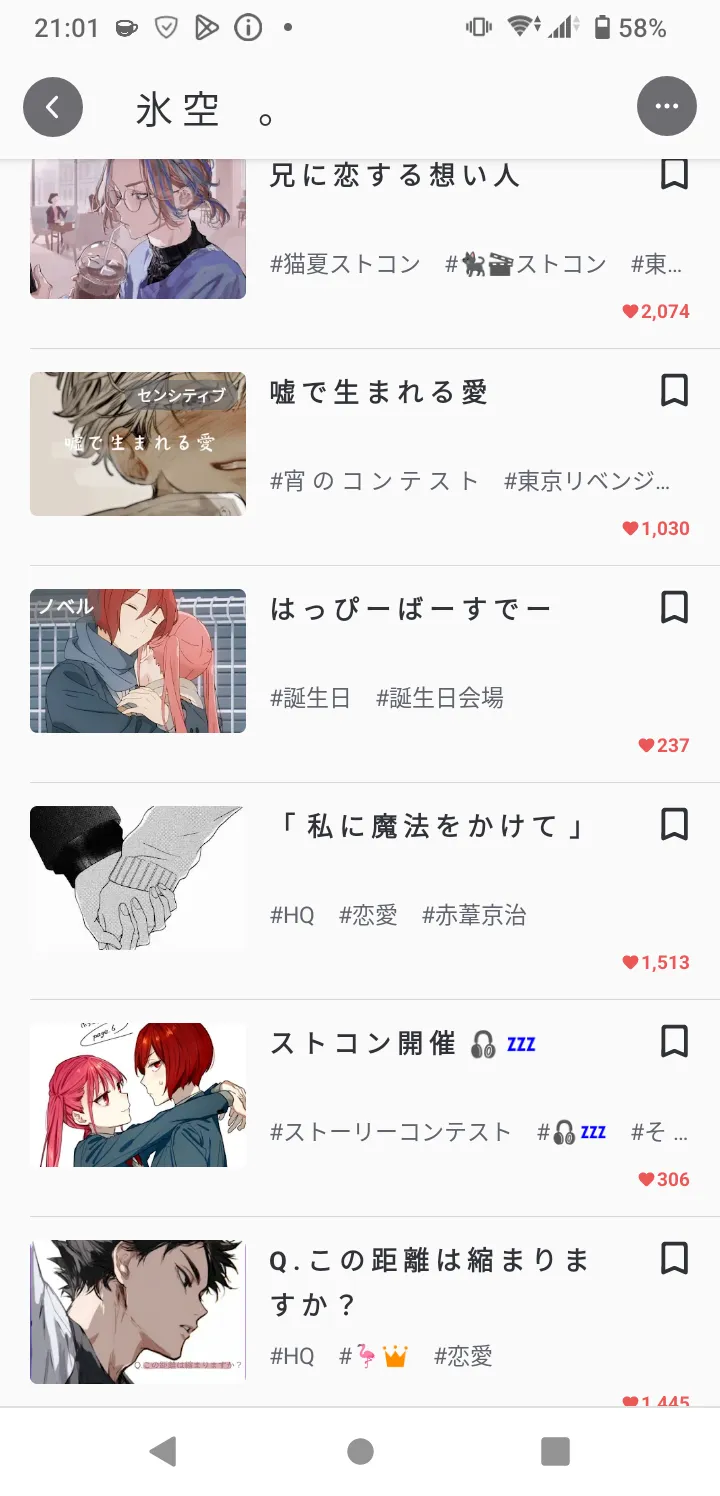Screen dimensions: 720x1496
Task: Select the #宵のコンテスト hashtag
Action: tap(375, 481)
